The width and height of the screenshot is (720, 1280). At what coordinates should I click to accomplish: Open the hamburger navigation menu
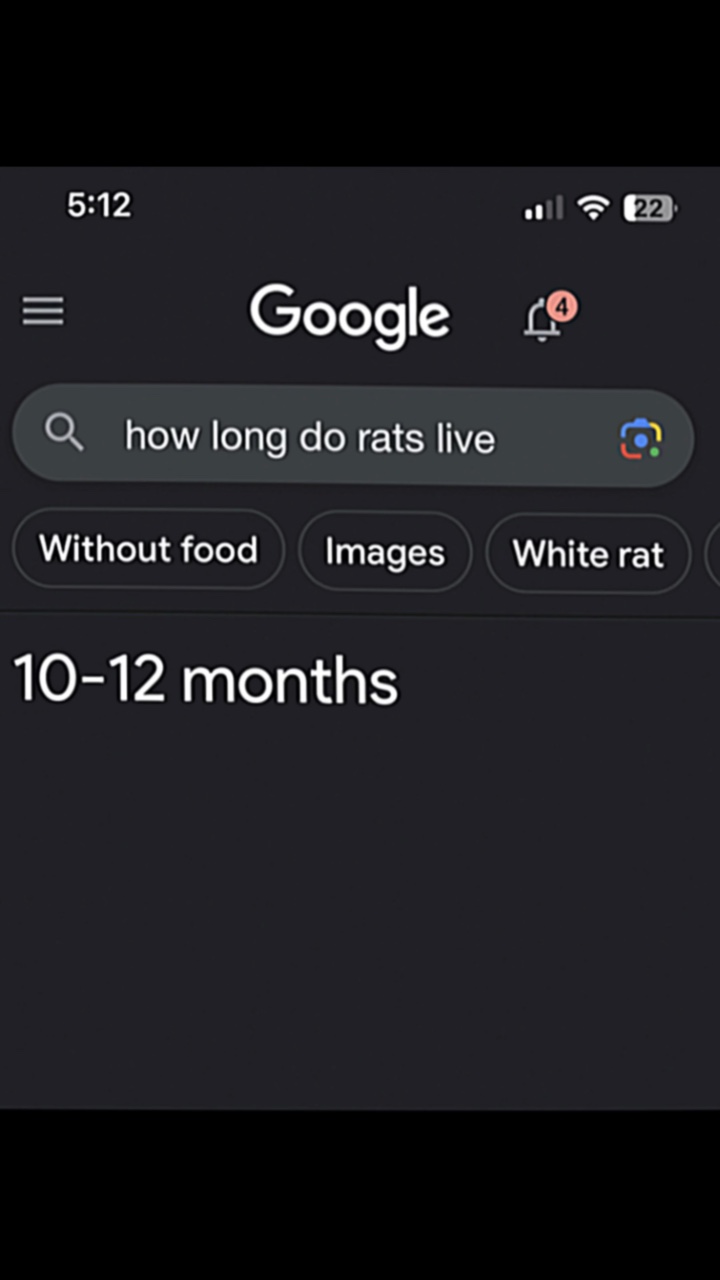42,311
